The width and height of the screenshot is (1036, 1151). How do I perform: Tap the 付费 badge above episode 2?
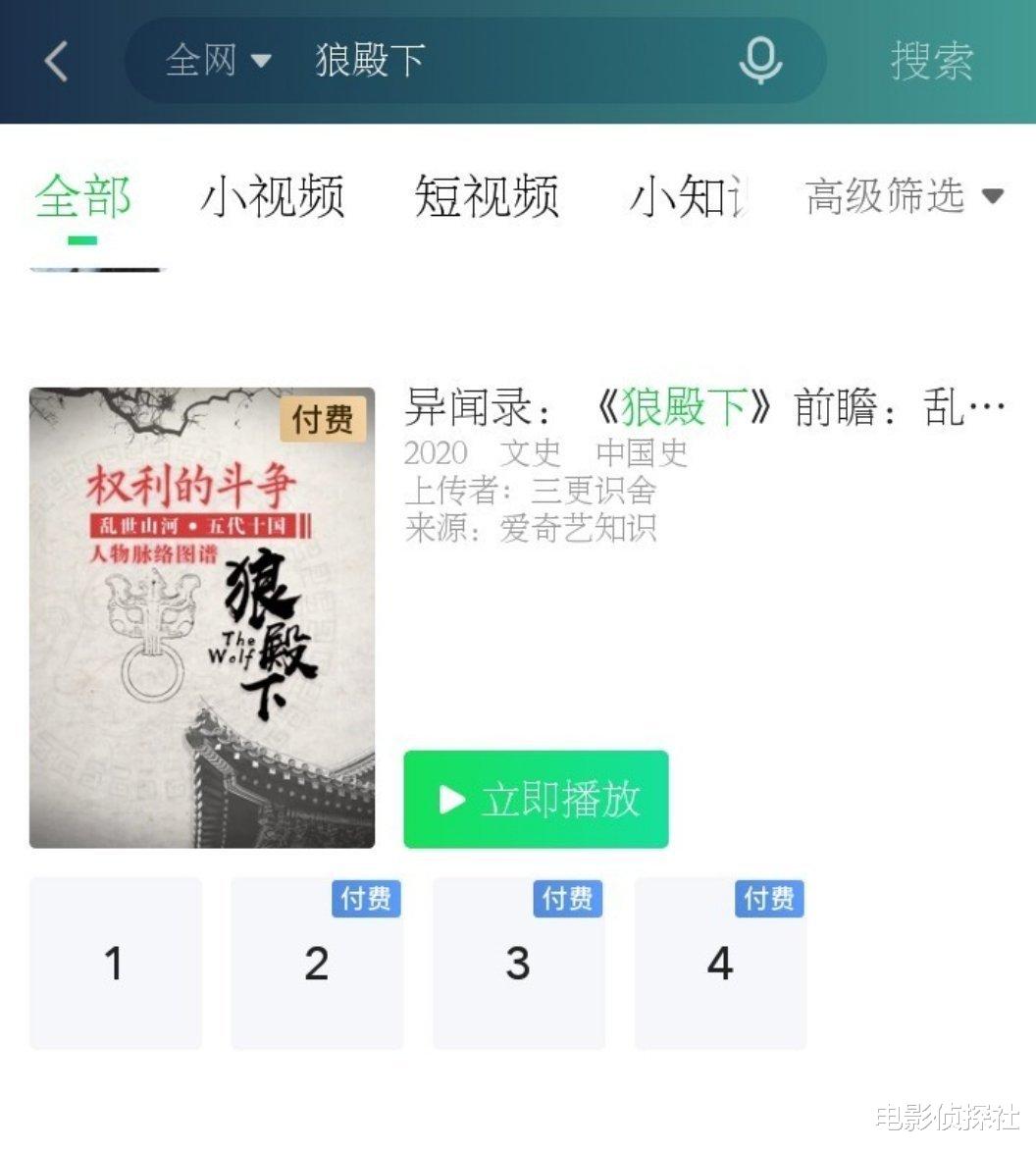[x=366, y=898]
